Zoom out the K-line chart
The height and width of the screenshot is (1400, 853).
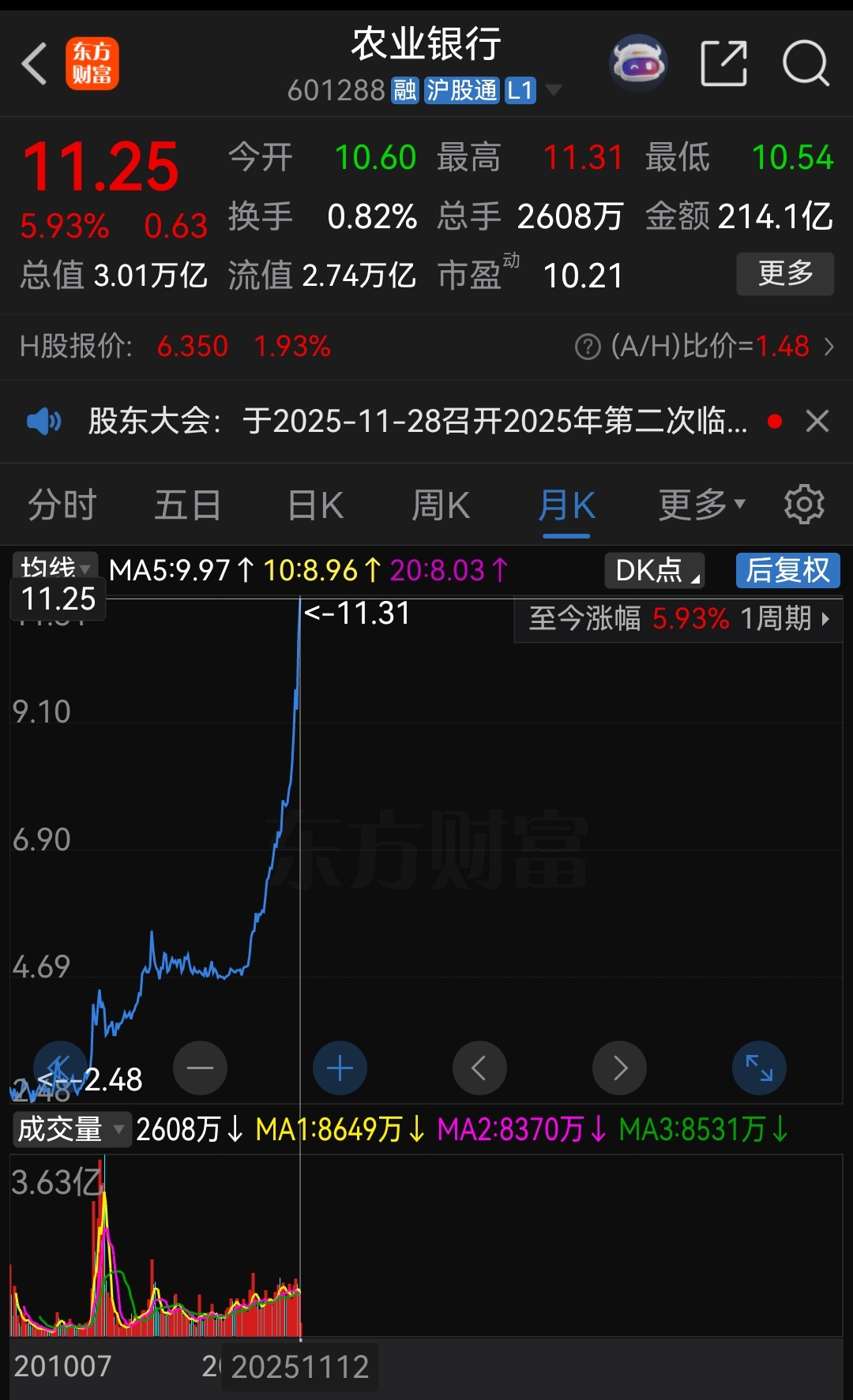pyautogui.click(x=200, y=1068)
